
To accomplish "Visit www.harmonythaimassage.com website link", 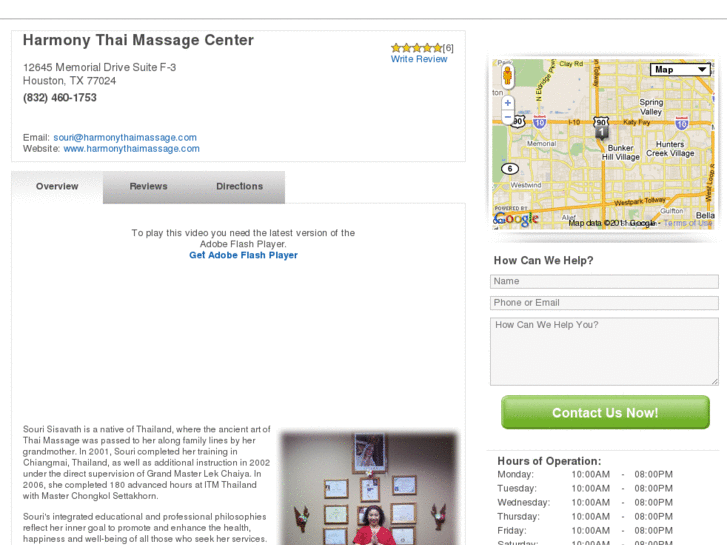I will 131,148.
